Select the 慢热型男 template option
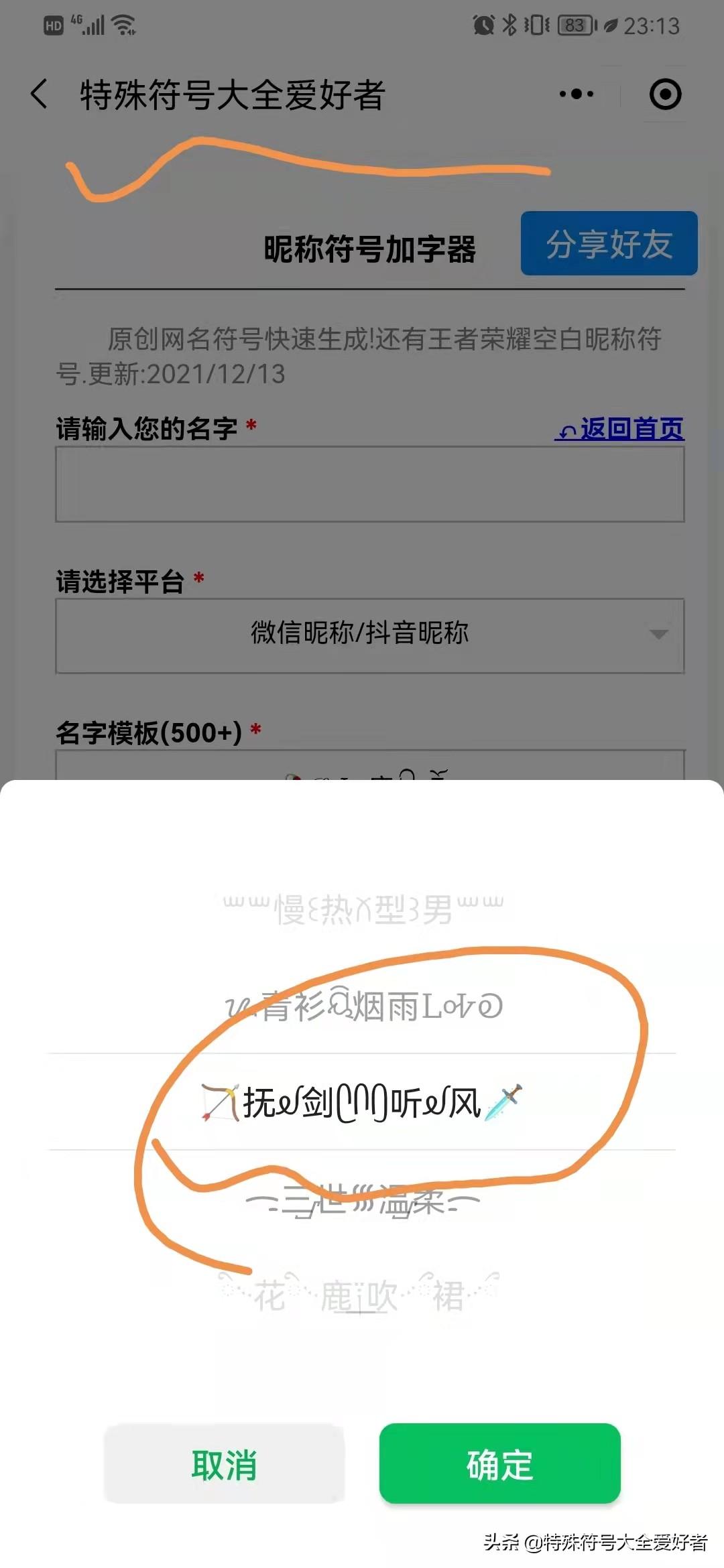 pos(363,909)
